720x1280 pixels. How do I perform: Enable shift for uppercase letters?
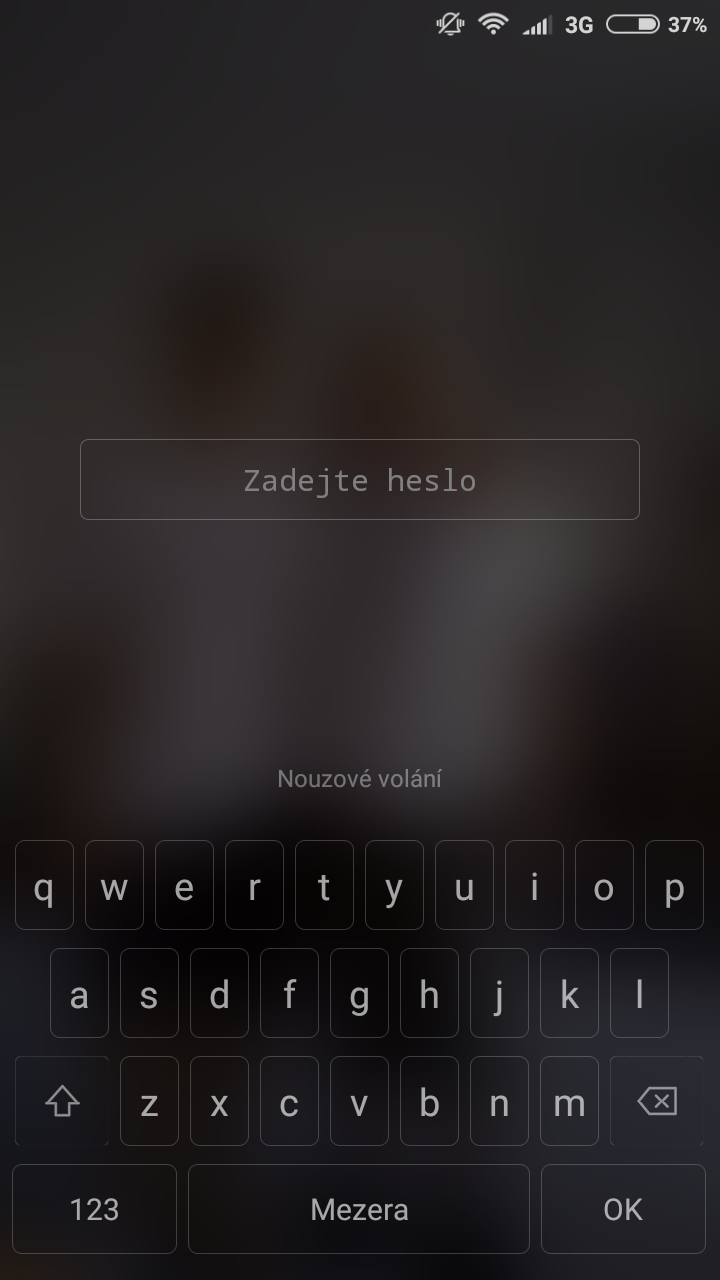pos(62,1102)
